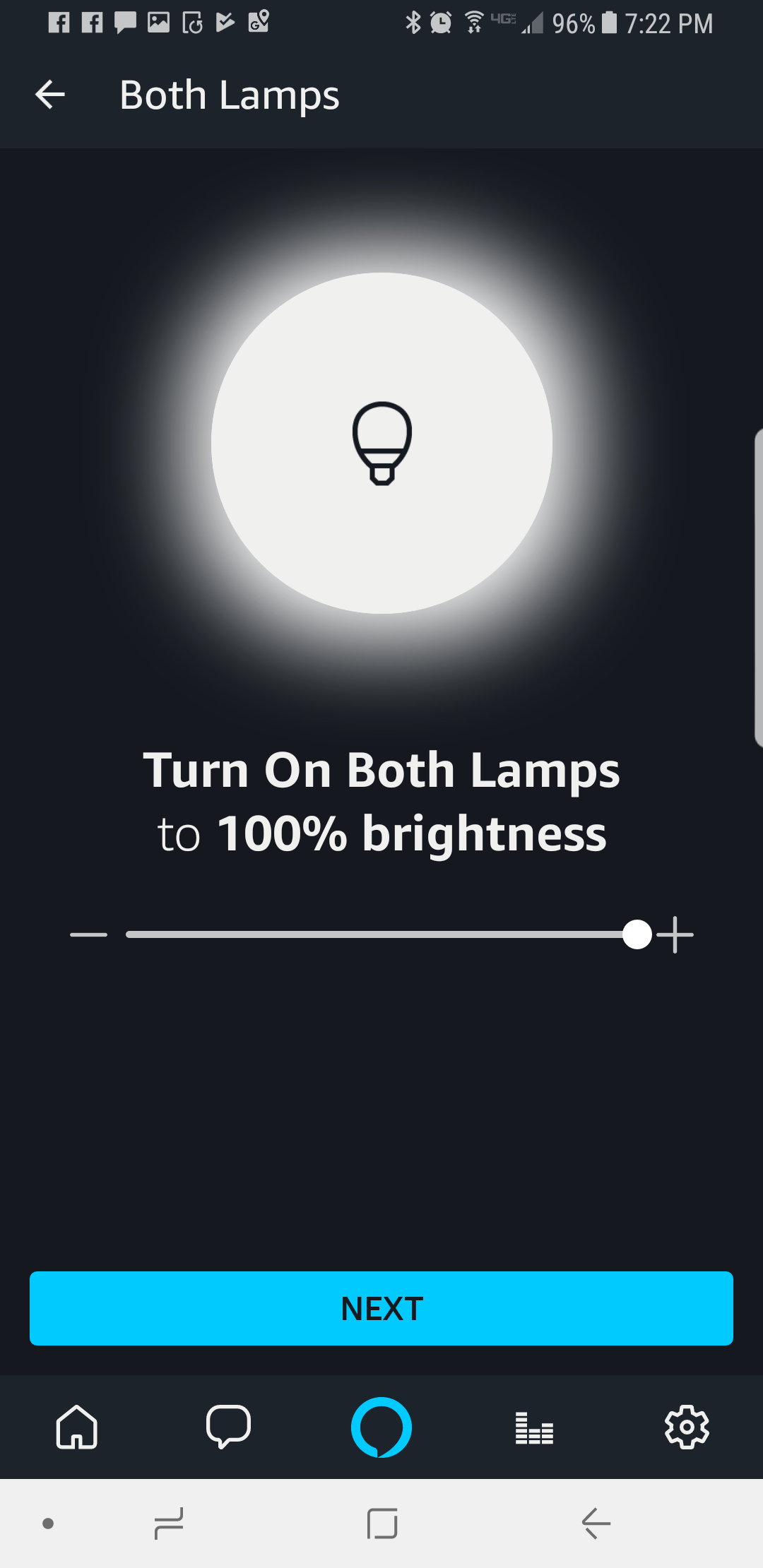Continue with the NEXT button
This screenshot has height=1568, width=763.
tap(381, 1308)
